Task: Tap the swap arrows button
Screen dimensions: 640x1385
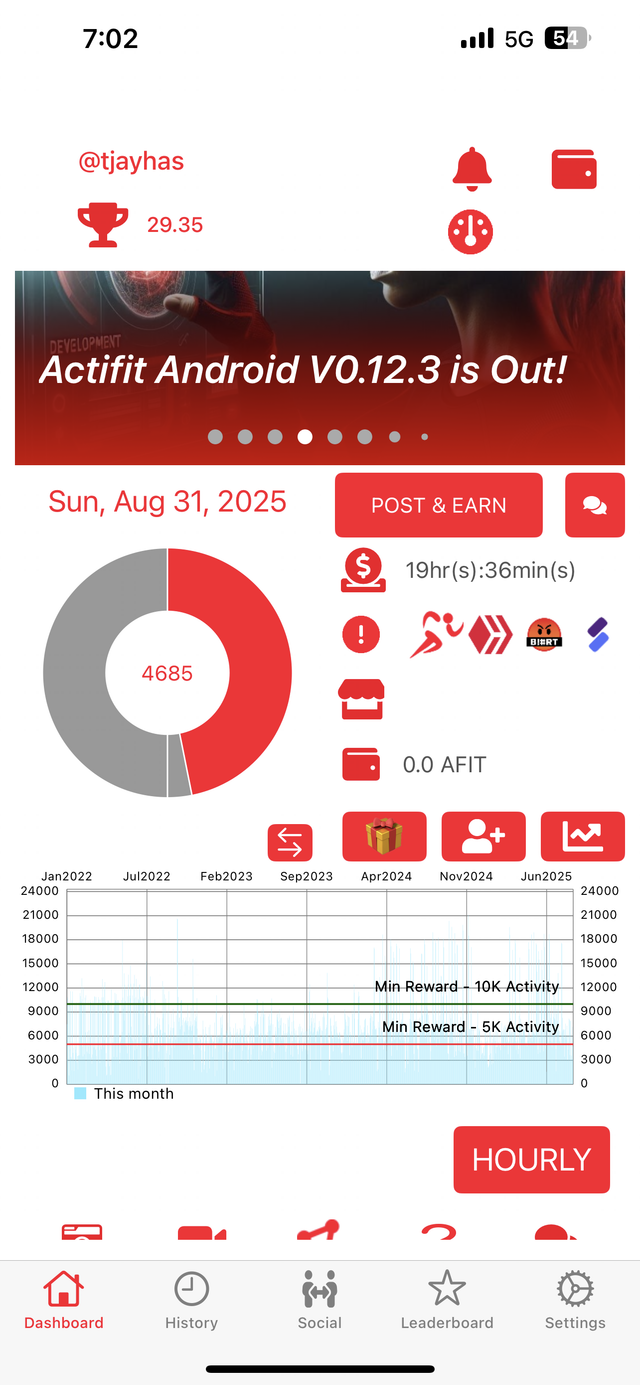Action: click(x=290, y=842)
